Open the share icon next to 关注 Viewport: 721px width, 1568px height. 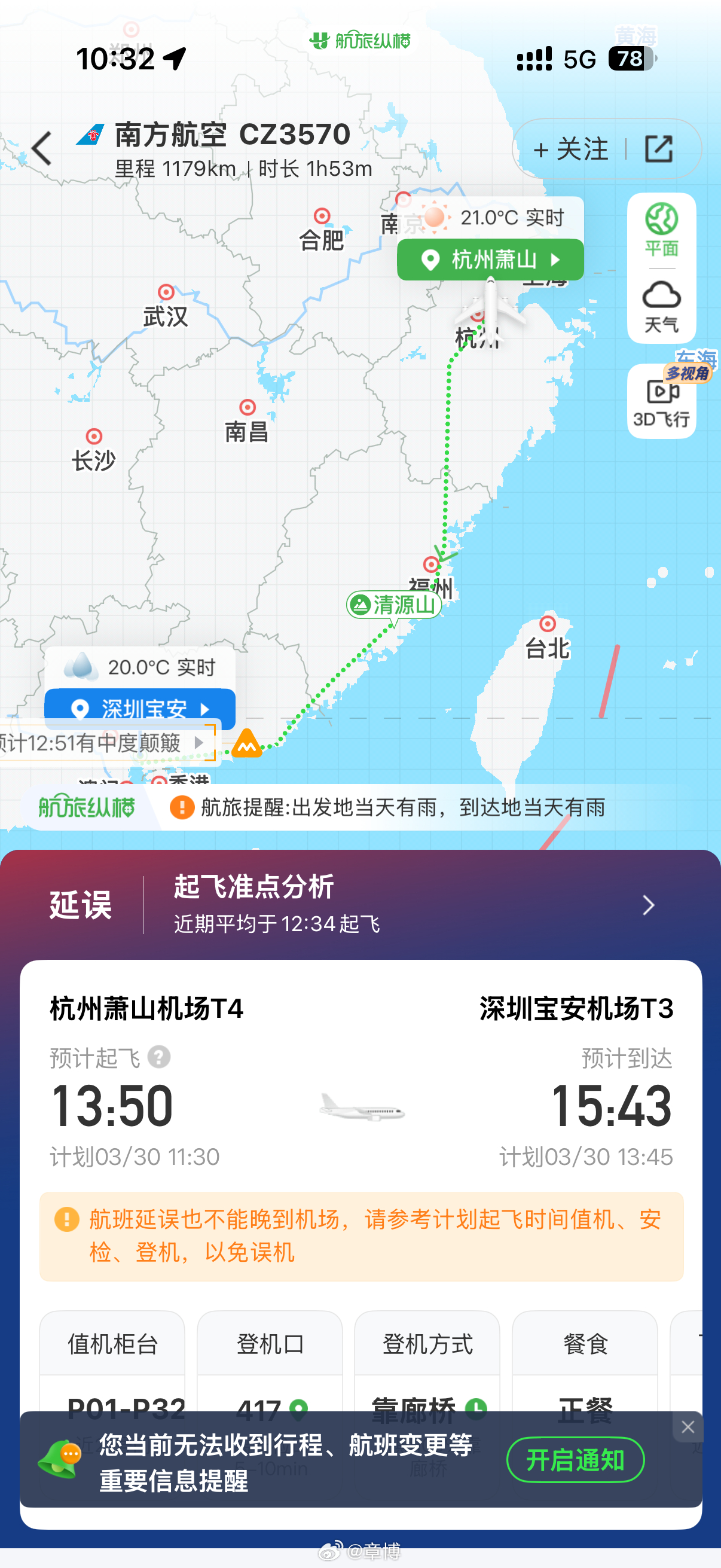659,150
